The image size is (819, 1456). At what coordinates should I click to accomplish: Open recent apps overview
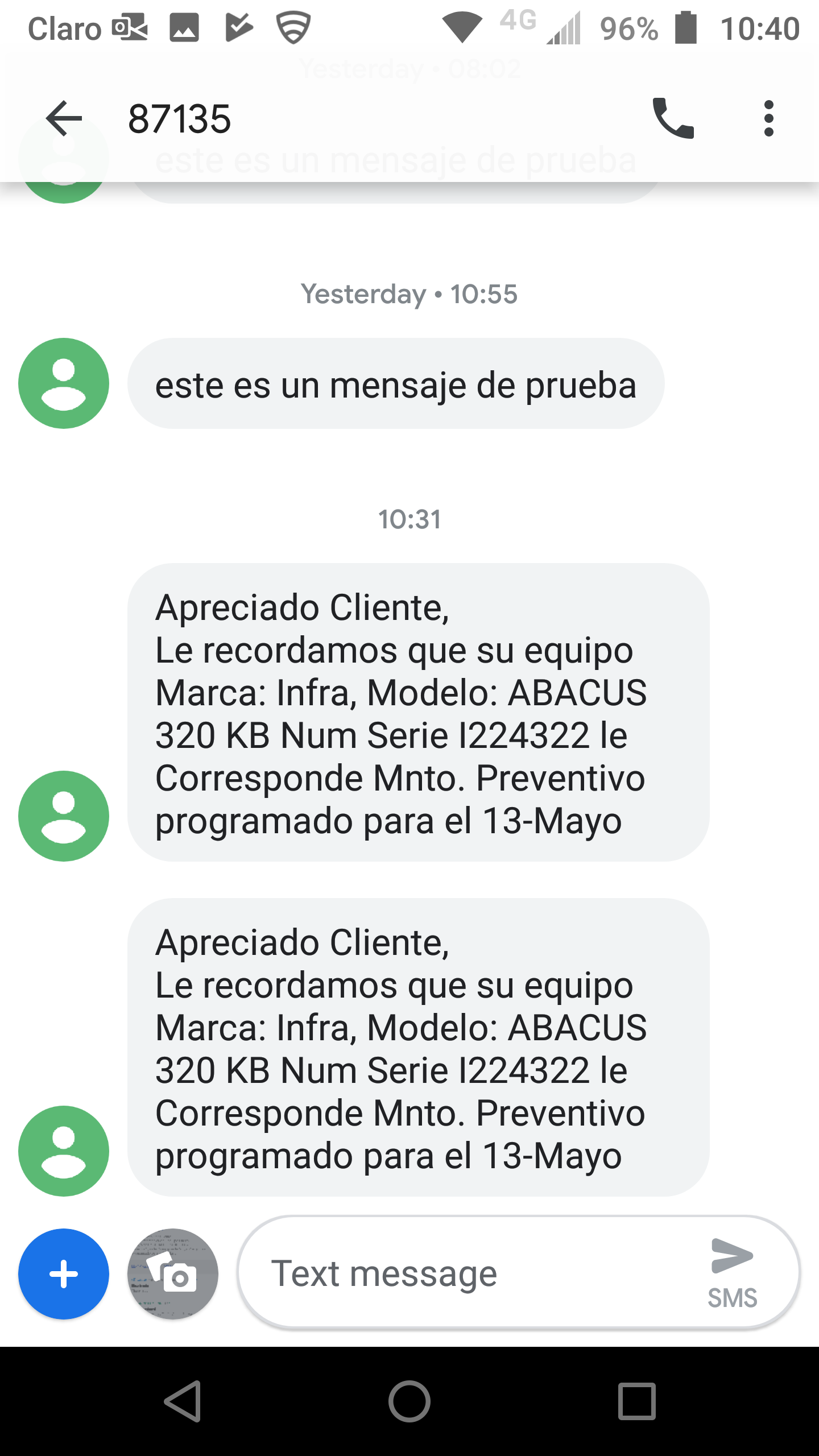pos(636,1401)
